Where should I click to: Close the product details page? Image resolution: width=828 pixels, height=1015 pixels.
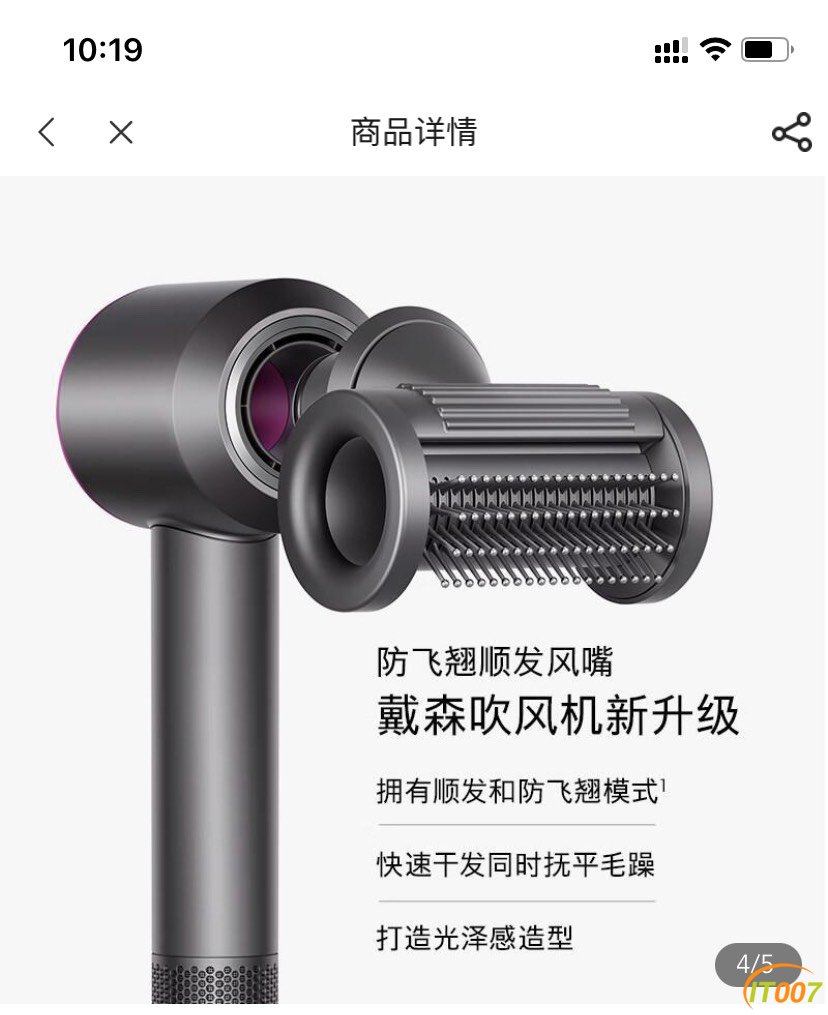coord(121,132)
